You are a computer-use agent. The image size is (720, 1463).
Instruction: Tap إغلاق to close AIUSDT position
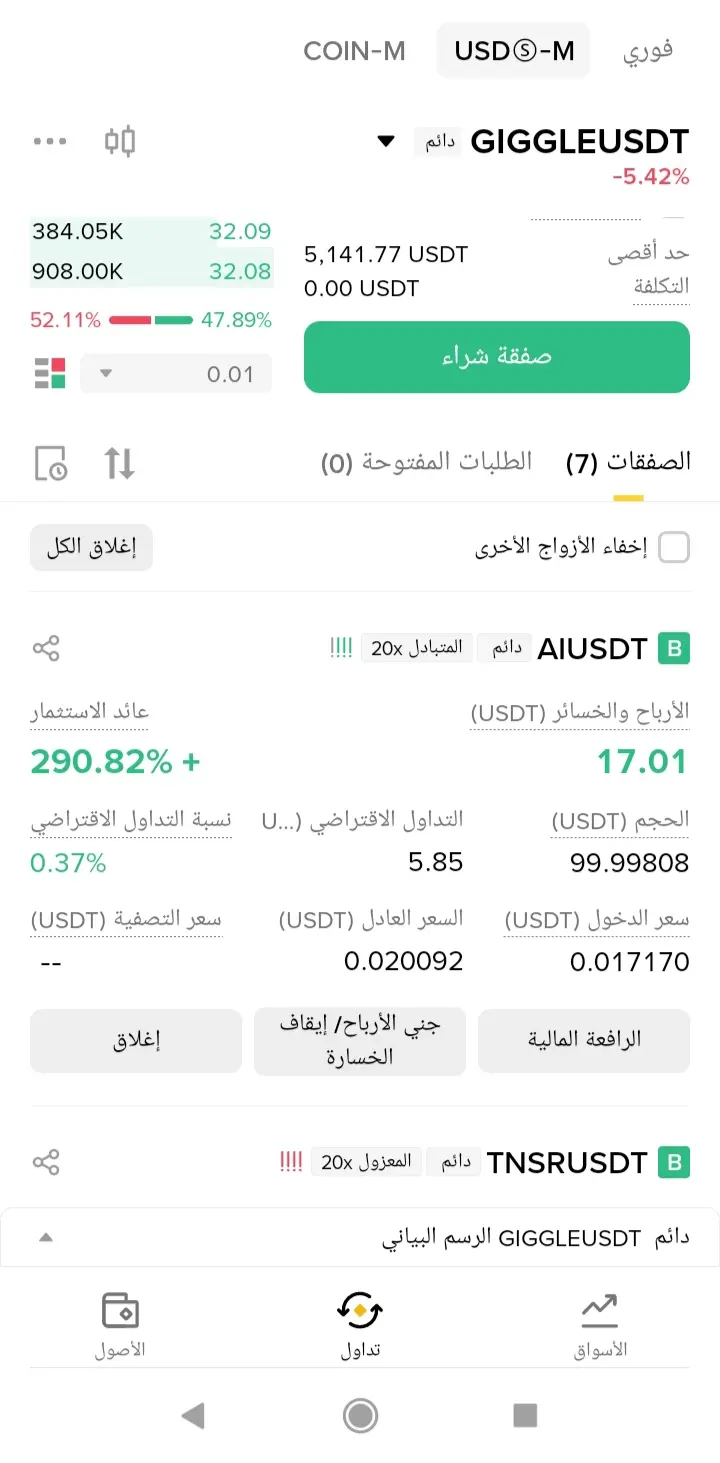pos(136,1040)
